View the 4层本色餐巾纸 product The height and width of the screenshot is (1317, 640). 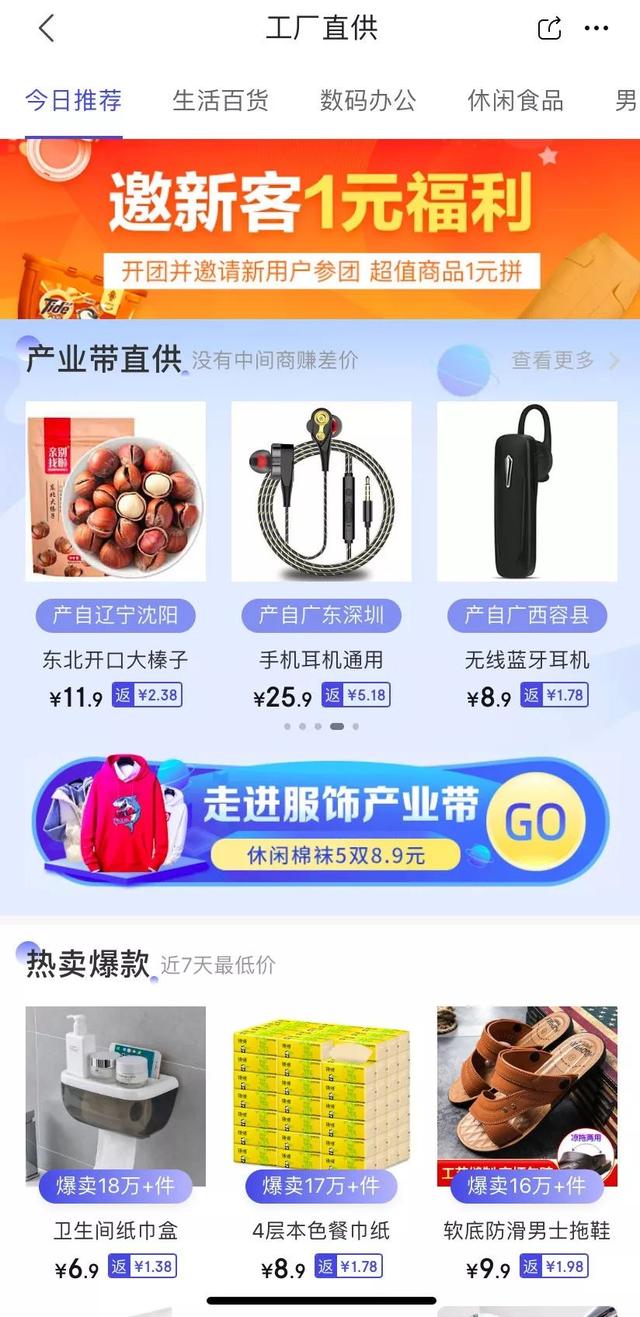[x=321, y=1095]
